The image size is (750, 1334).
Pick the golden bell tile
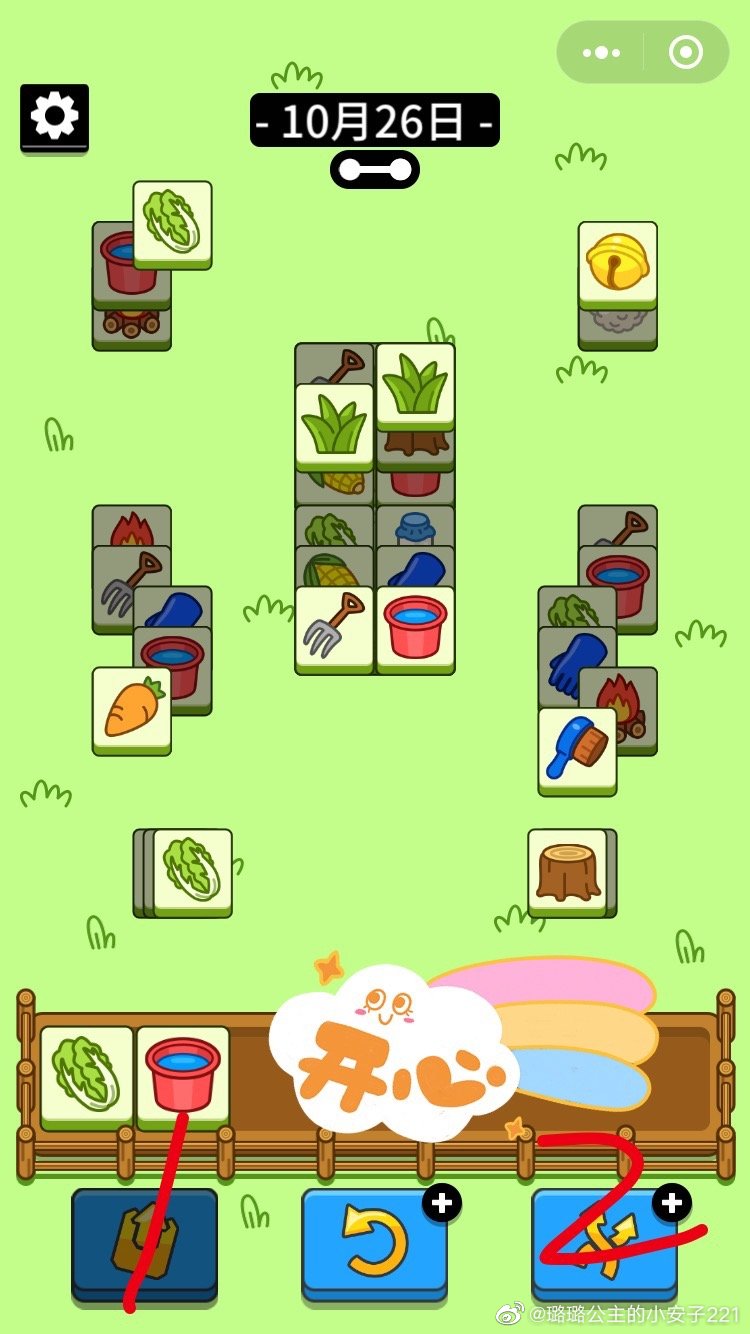[617, 262]
